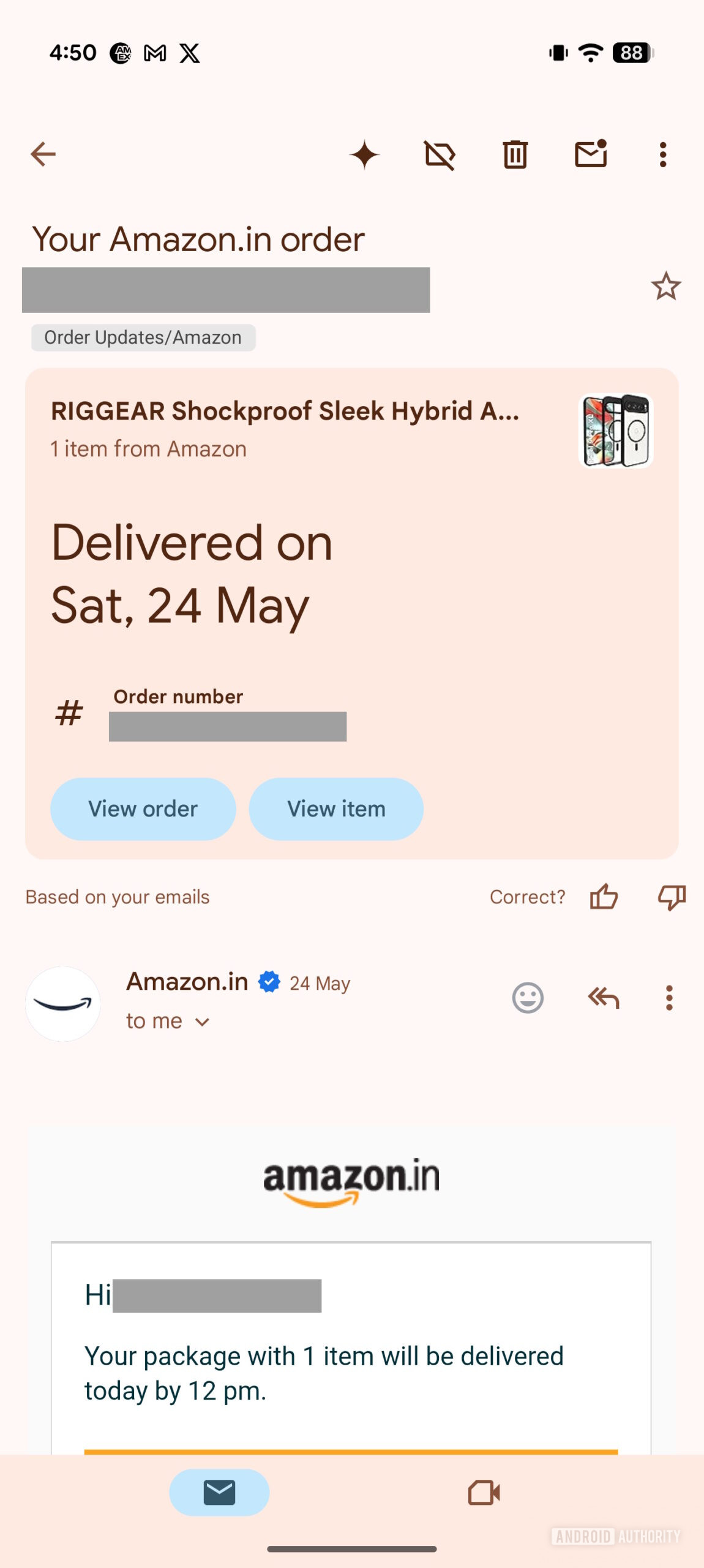The height and width of the screenshot is (1568, 704).
Task: Star this Amazon.in order email
Action: pyautogui.click(x=665, y=286)
